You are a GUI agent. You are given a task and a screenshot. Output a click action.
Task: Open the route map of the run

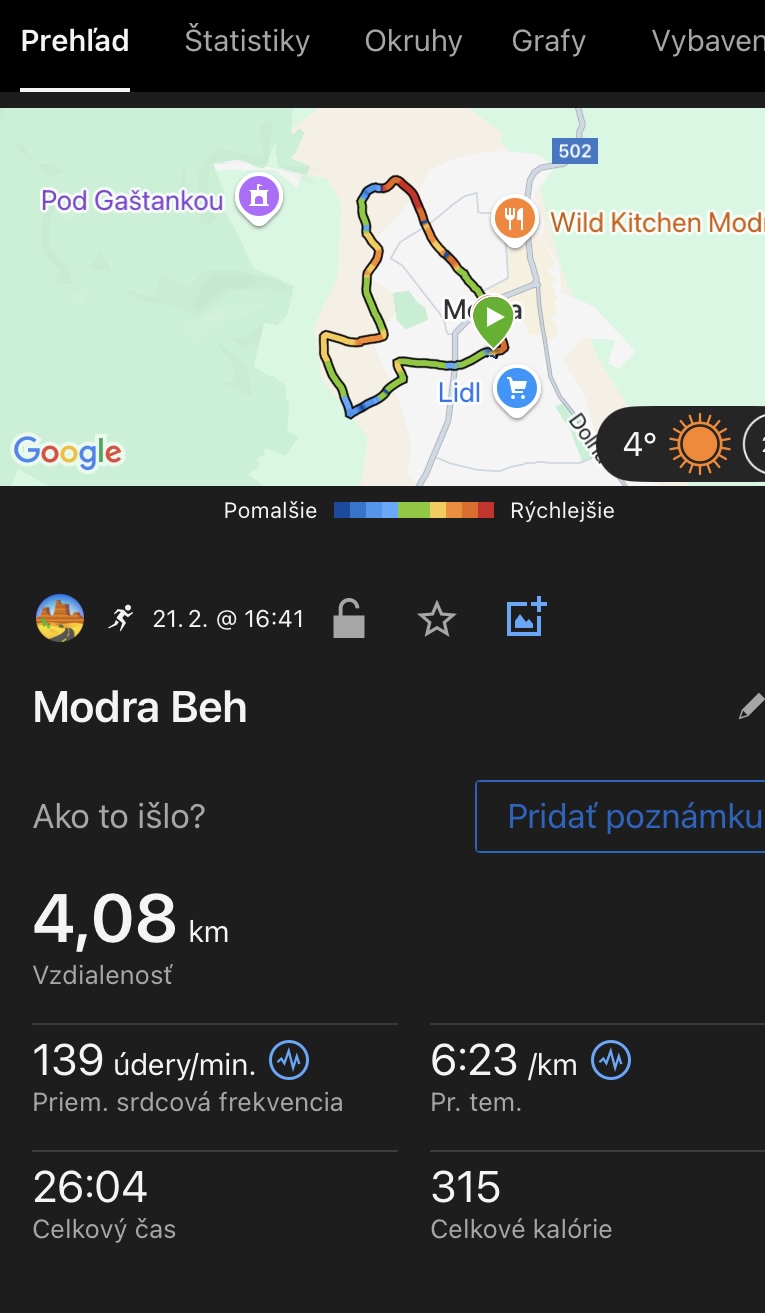click(x=382, y=297)
